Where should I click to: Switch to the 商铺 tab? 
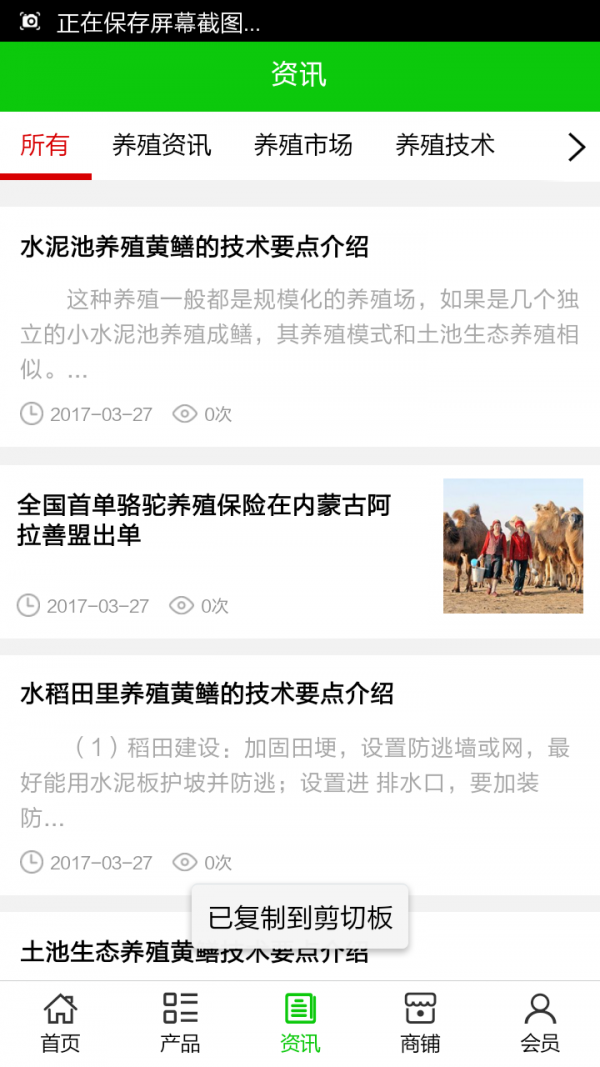tap(420, 1023)
